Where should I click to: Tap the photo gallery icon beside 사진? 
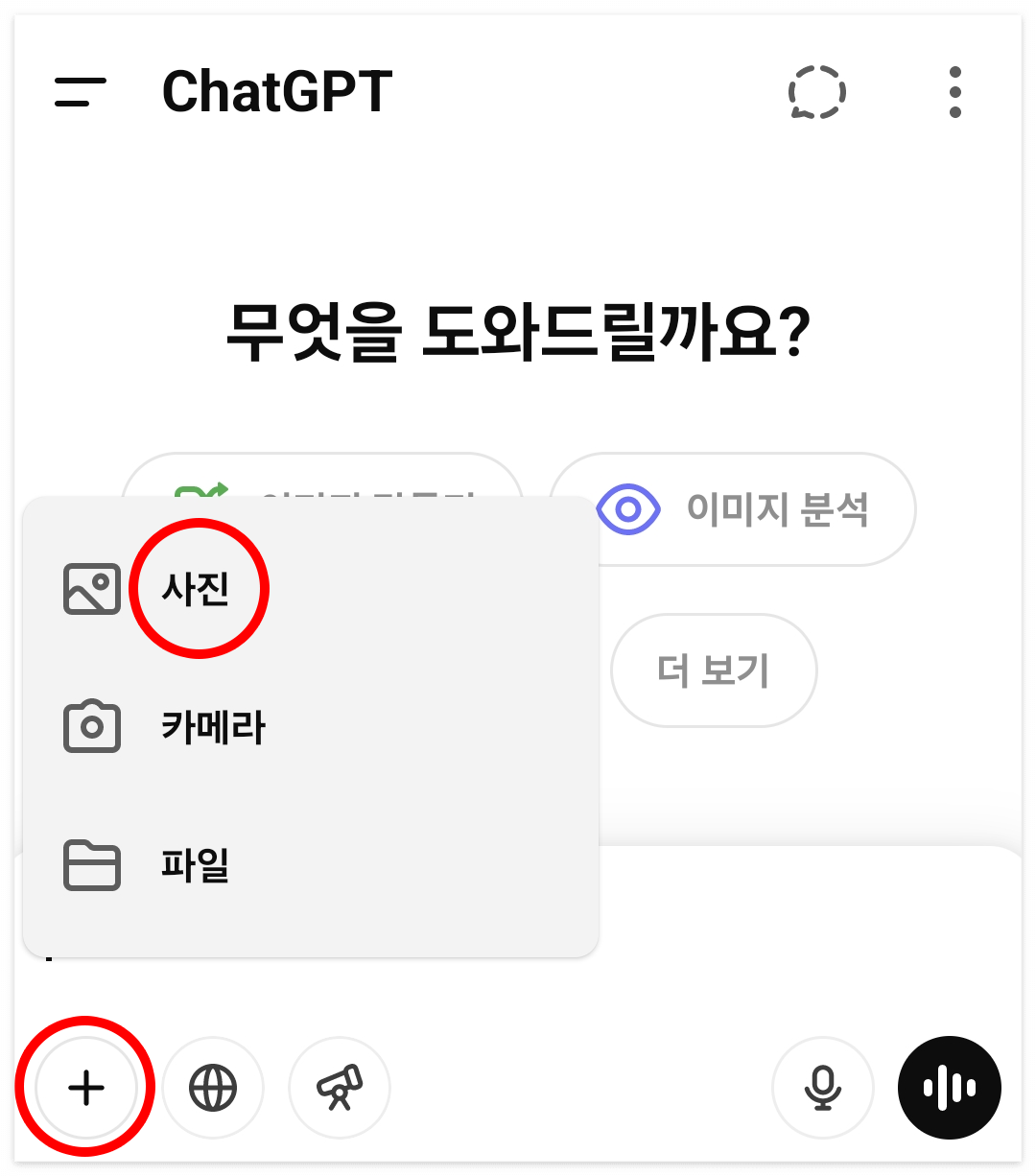tap(91, 588)
